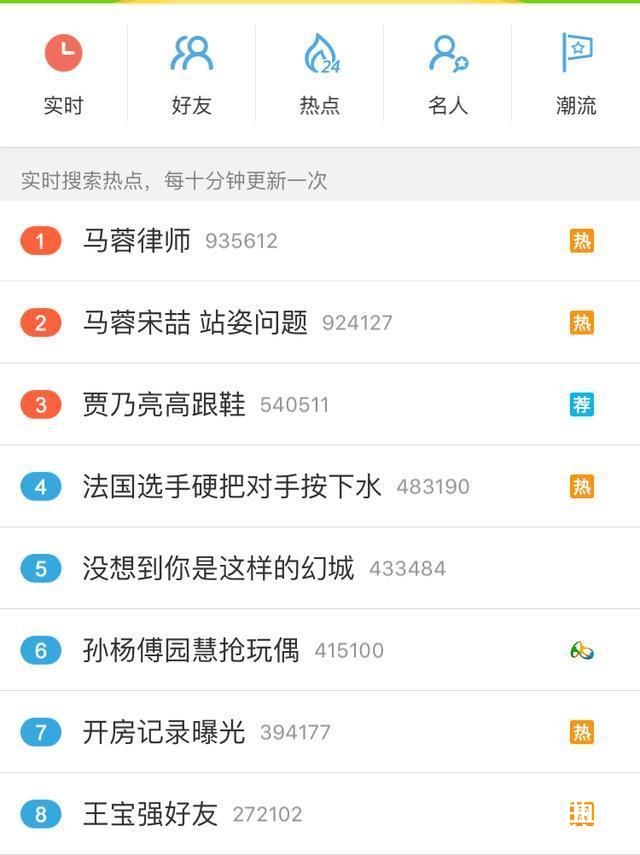Viewport: 640px width, 855px height.
Task: Select the 名人 tab
Action: point(448,75)
